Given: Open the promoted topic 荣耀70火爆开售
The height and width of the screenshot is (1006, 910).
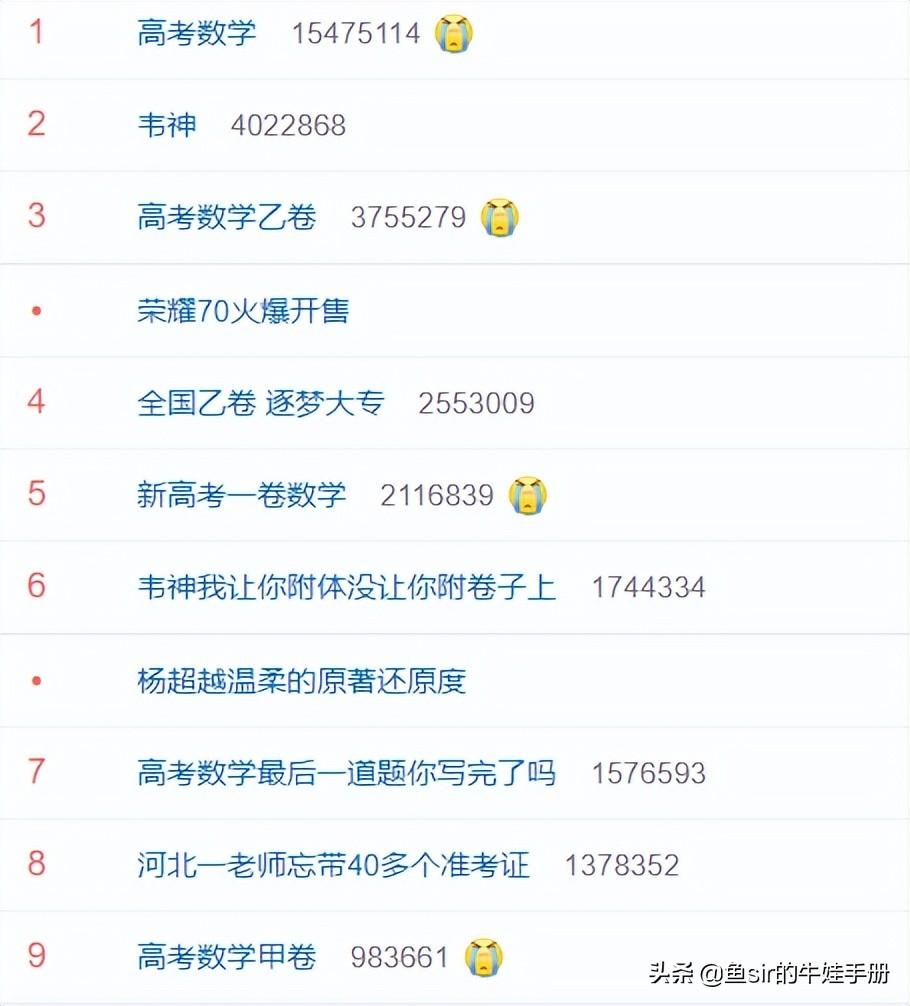Looking at the screenshot, I should tap(243, 311).
